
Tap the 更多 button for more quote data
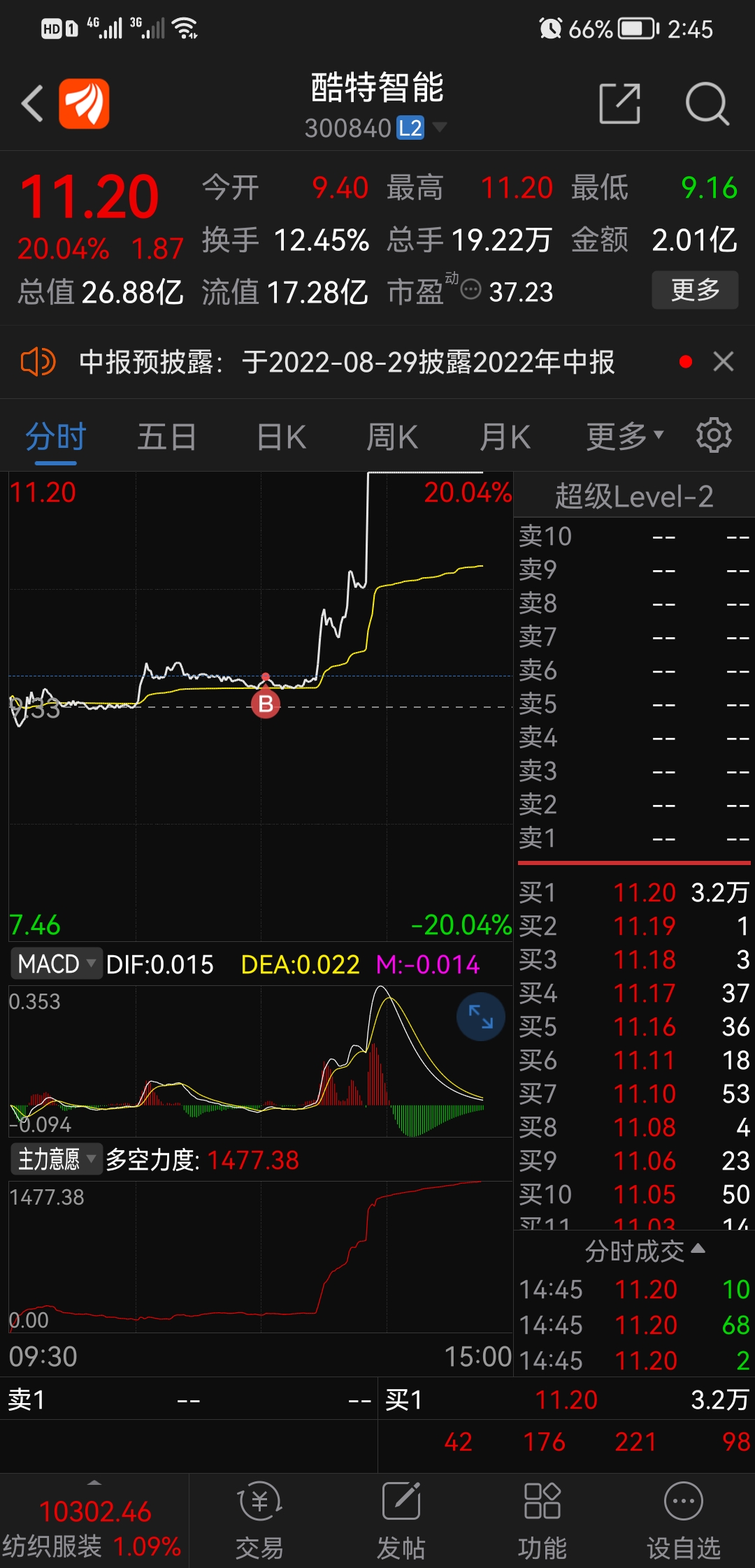point(696,290)
